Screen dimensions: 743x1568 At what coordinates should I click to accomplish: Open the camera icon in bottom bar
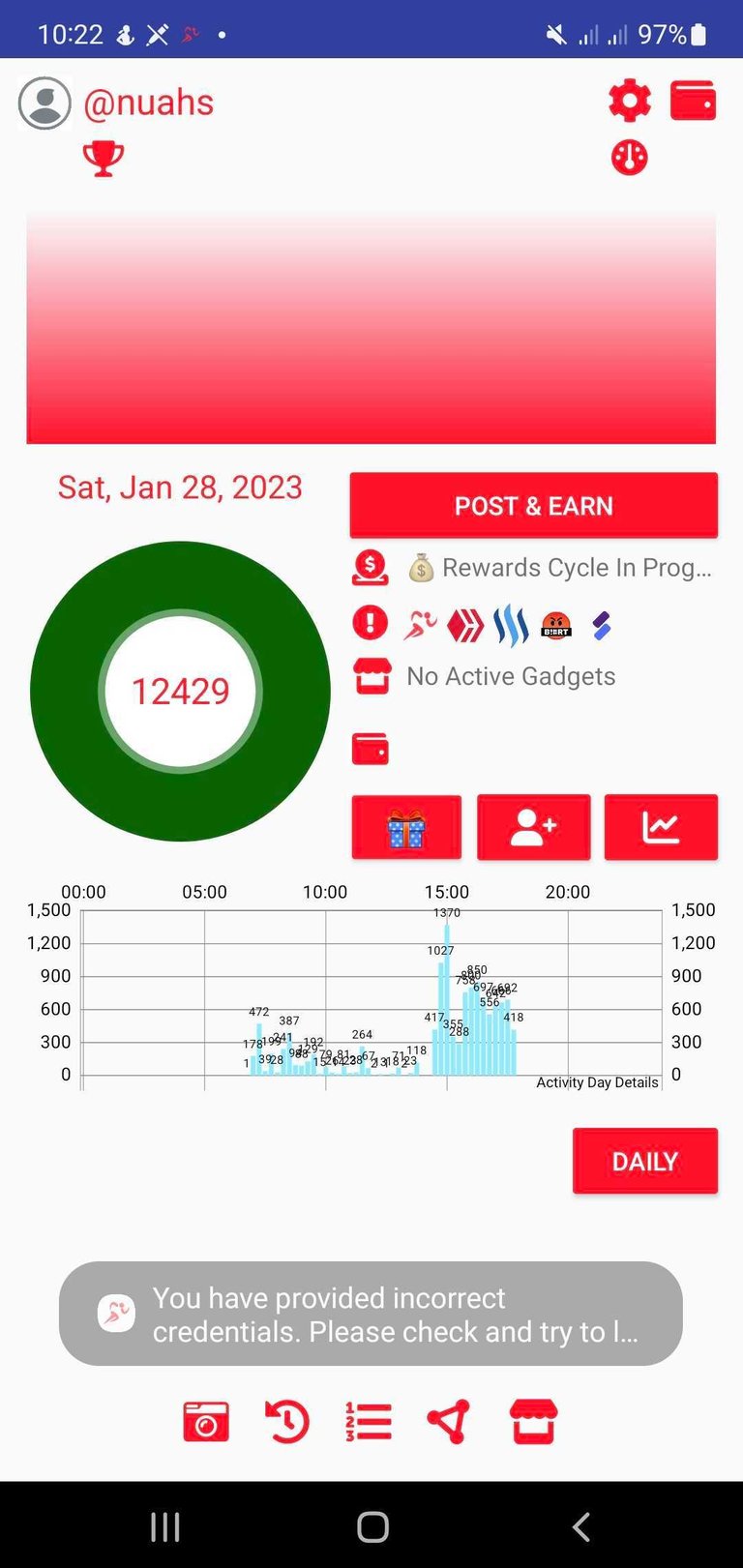point(206,1423)
